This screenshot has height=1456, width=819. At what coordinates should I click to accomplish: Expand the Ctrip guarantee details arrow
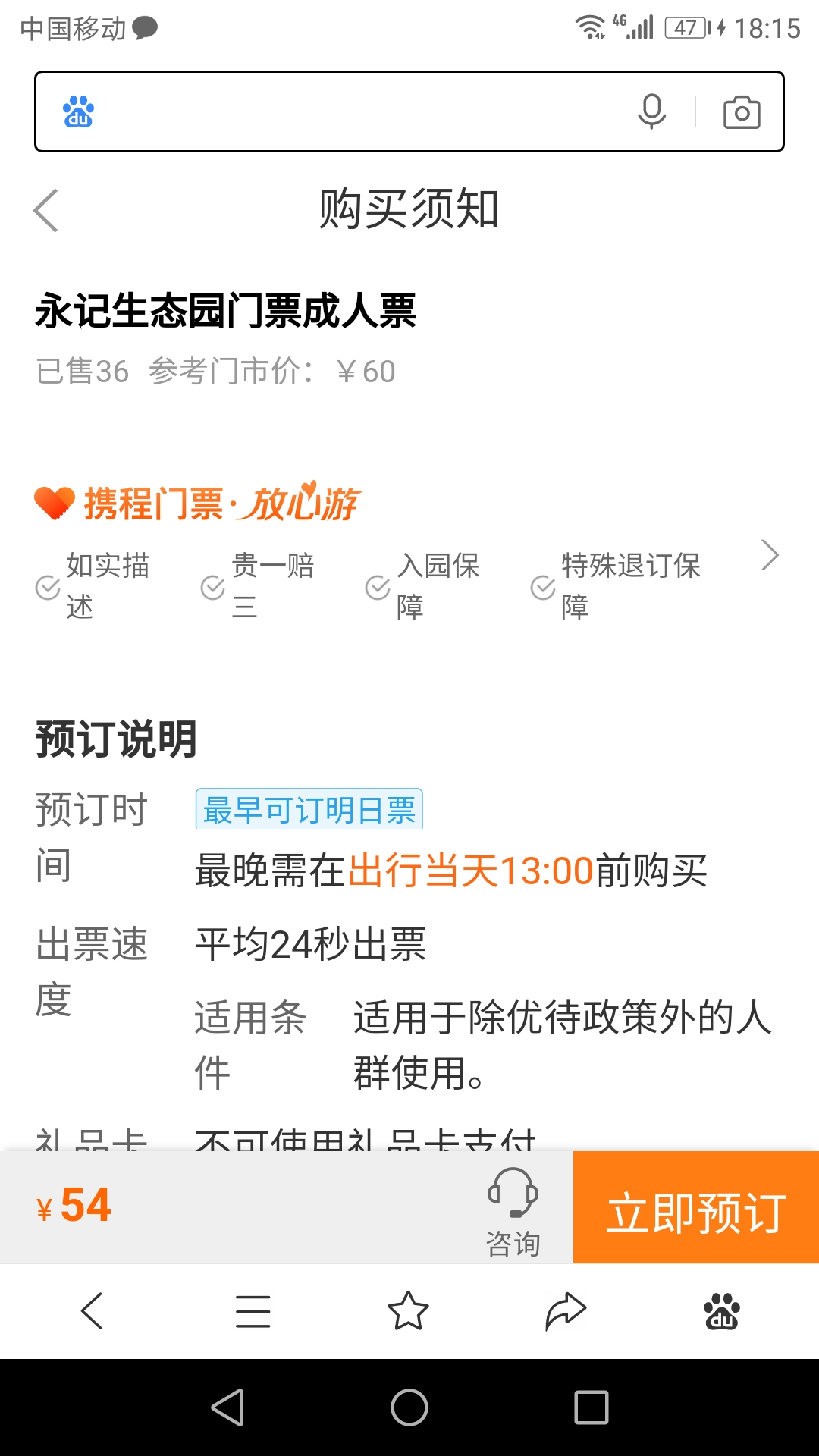(x=770, y=555)
